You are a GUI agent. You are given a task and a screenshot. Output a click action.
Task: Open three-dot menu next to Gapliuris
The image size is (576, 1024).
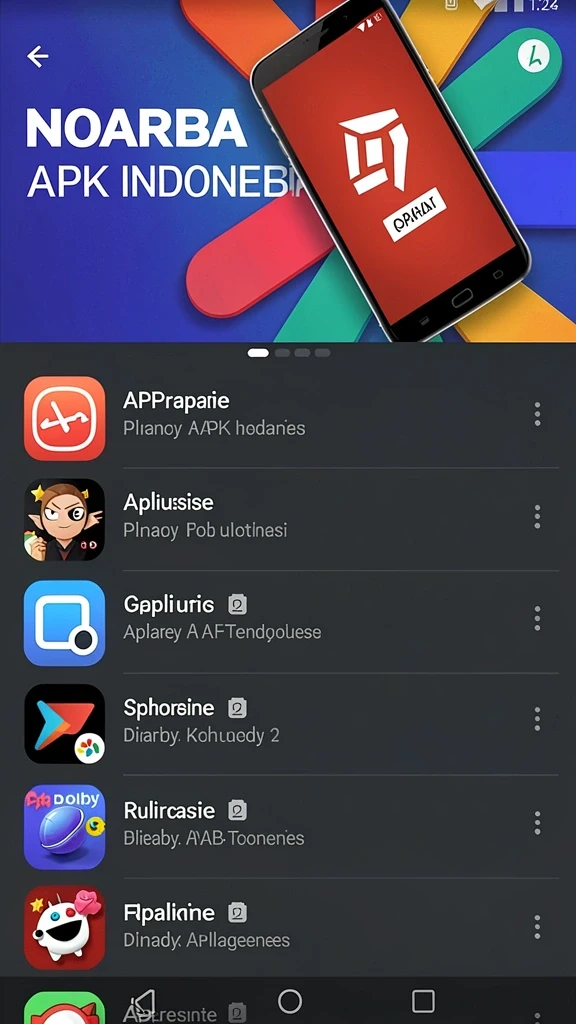(x=537, y=618)
